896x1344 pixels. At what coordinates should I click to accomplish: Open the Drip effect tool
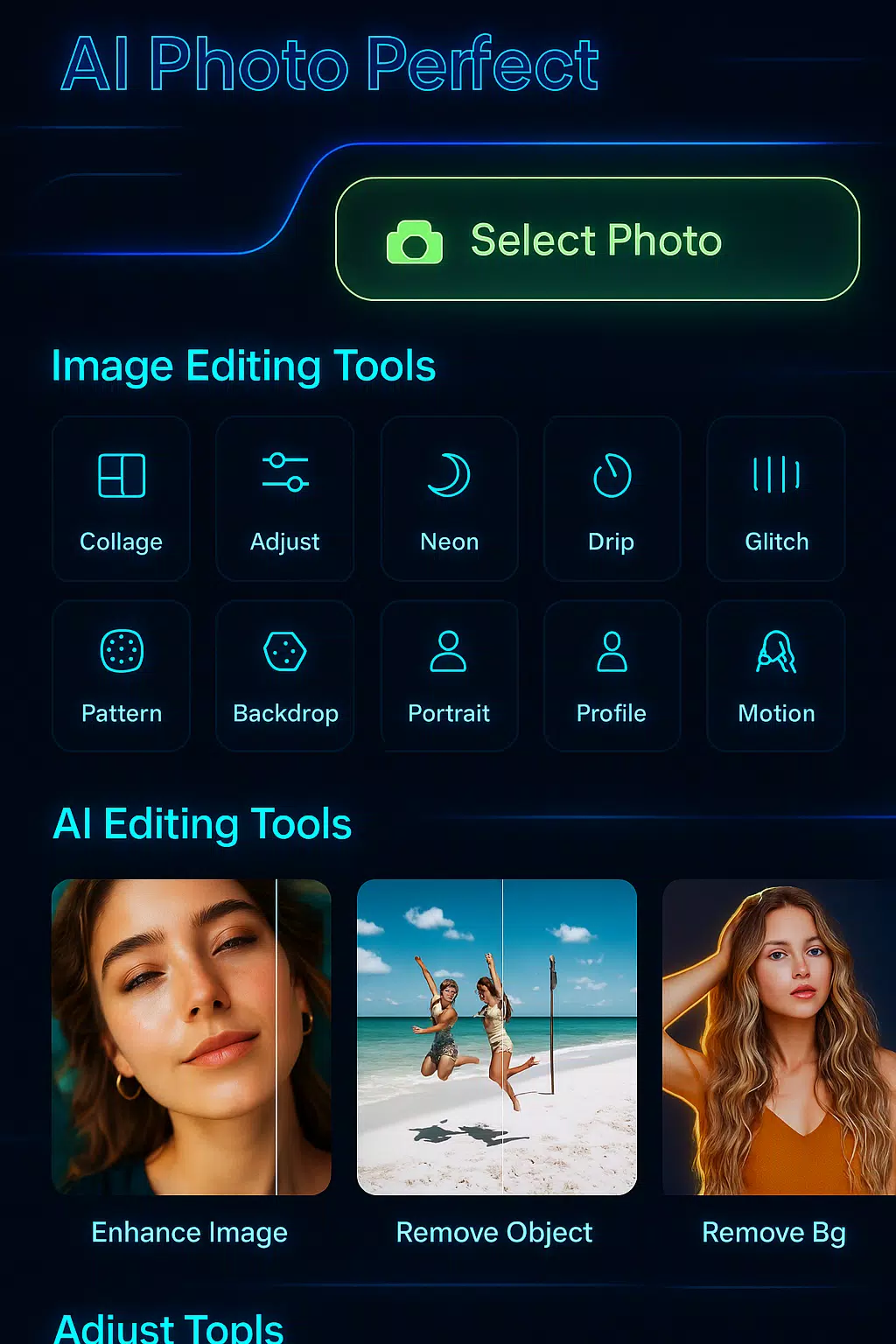coord(612,499)
